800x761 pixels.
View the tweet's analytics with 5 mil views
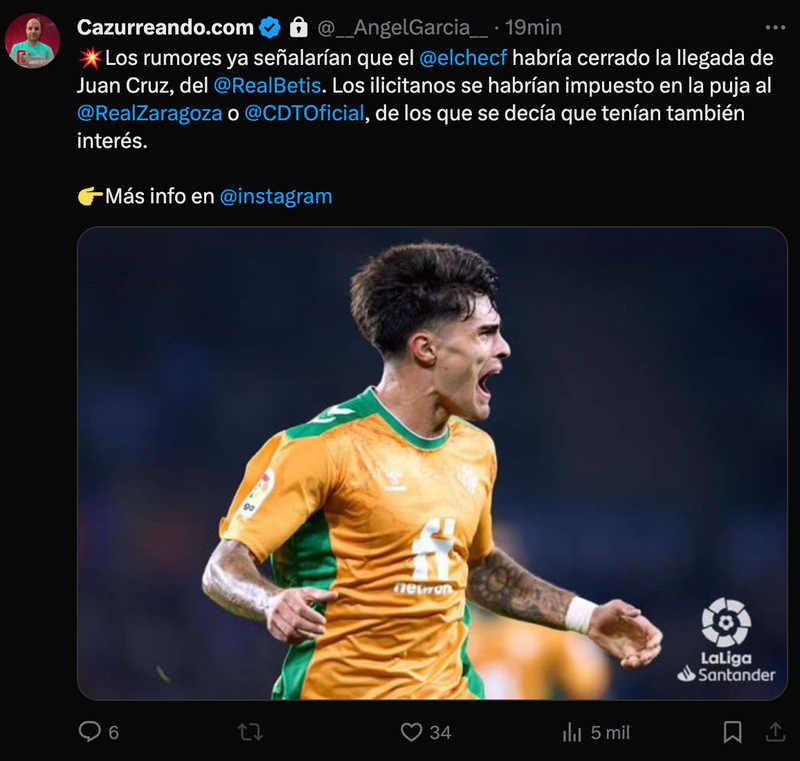[x=573, y=732]
